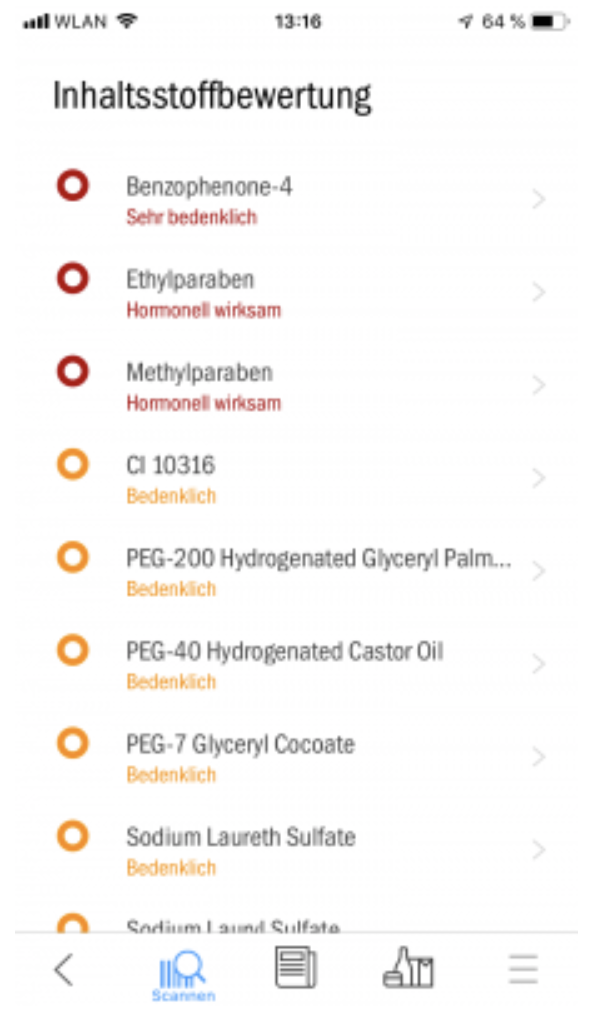This screenshot has width=610, height=1010.
Task: Switch to the Scannen tab
Action: coord(183,975)
